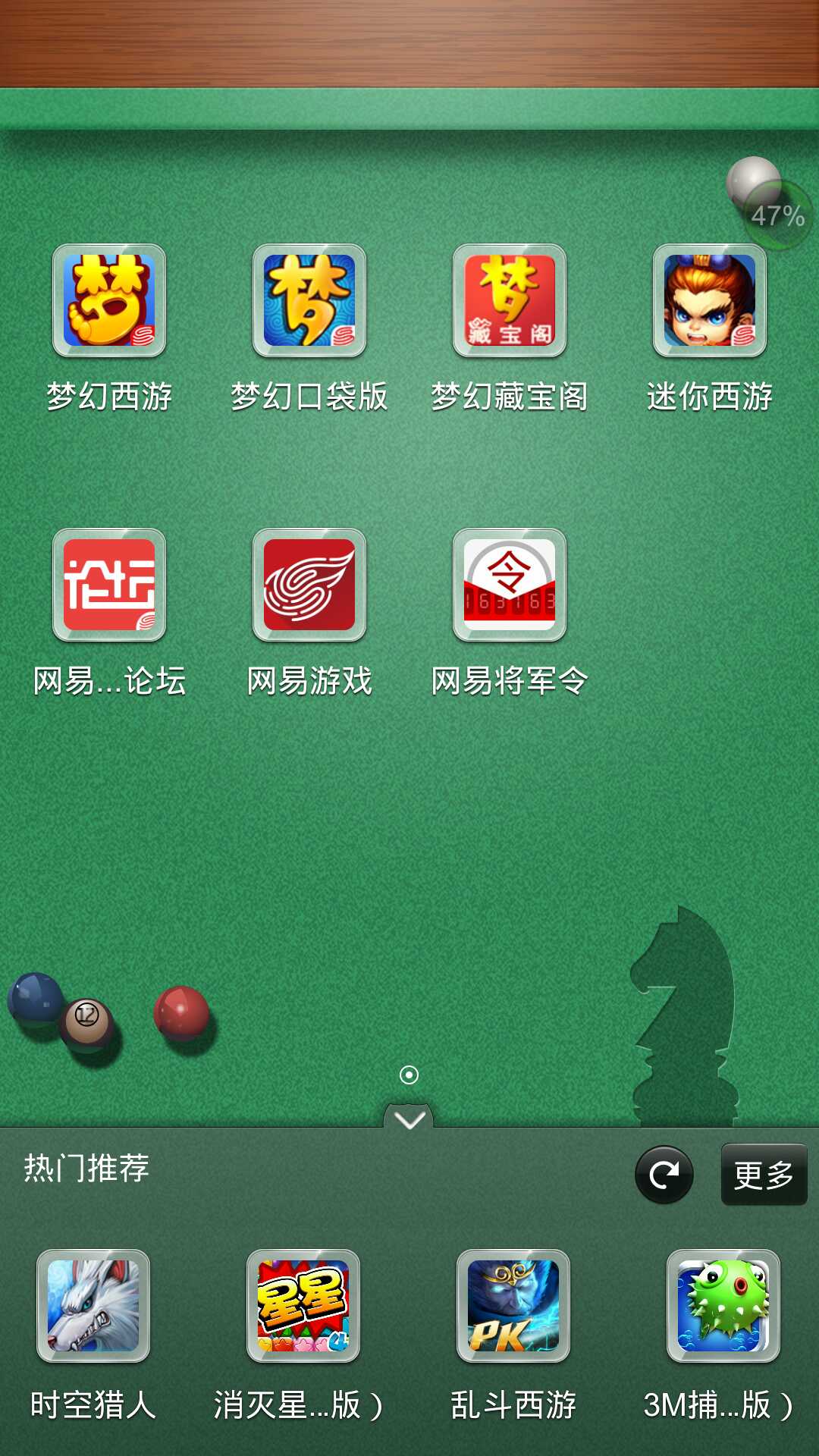Select the 消灭星星 recommended game
Image resolution: width=819 pixels, height=1456 pixels.
(x=303, y=1306)
